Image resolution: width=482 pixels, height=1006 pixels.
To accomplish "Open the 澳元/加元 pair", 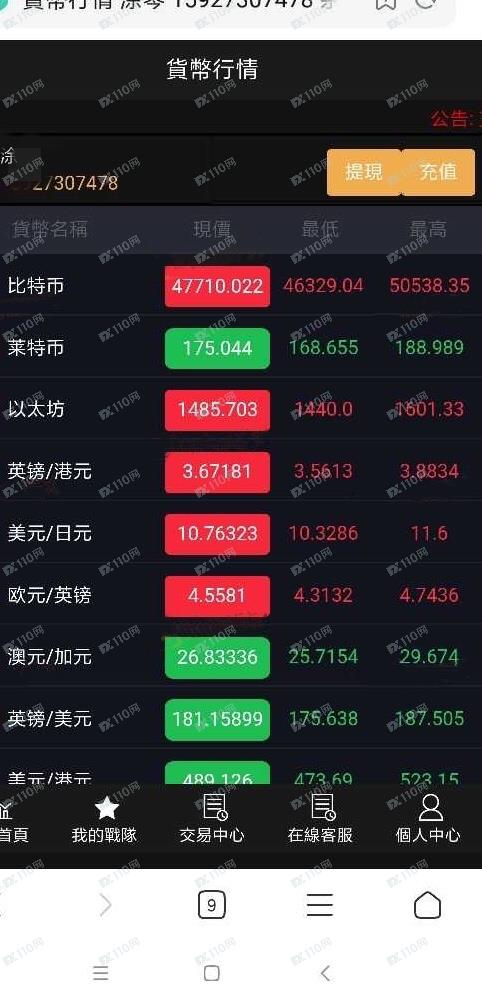I will 241,657.
